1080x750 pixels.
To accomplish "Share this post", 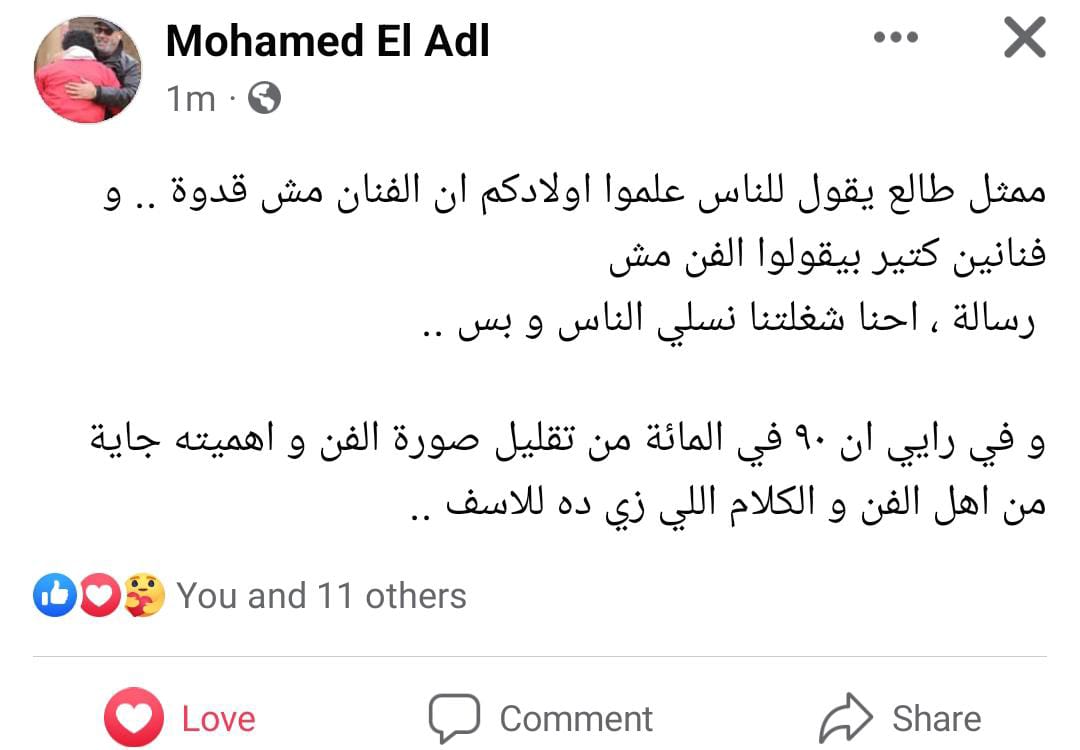I will [x=900, y=718].
